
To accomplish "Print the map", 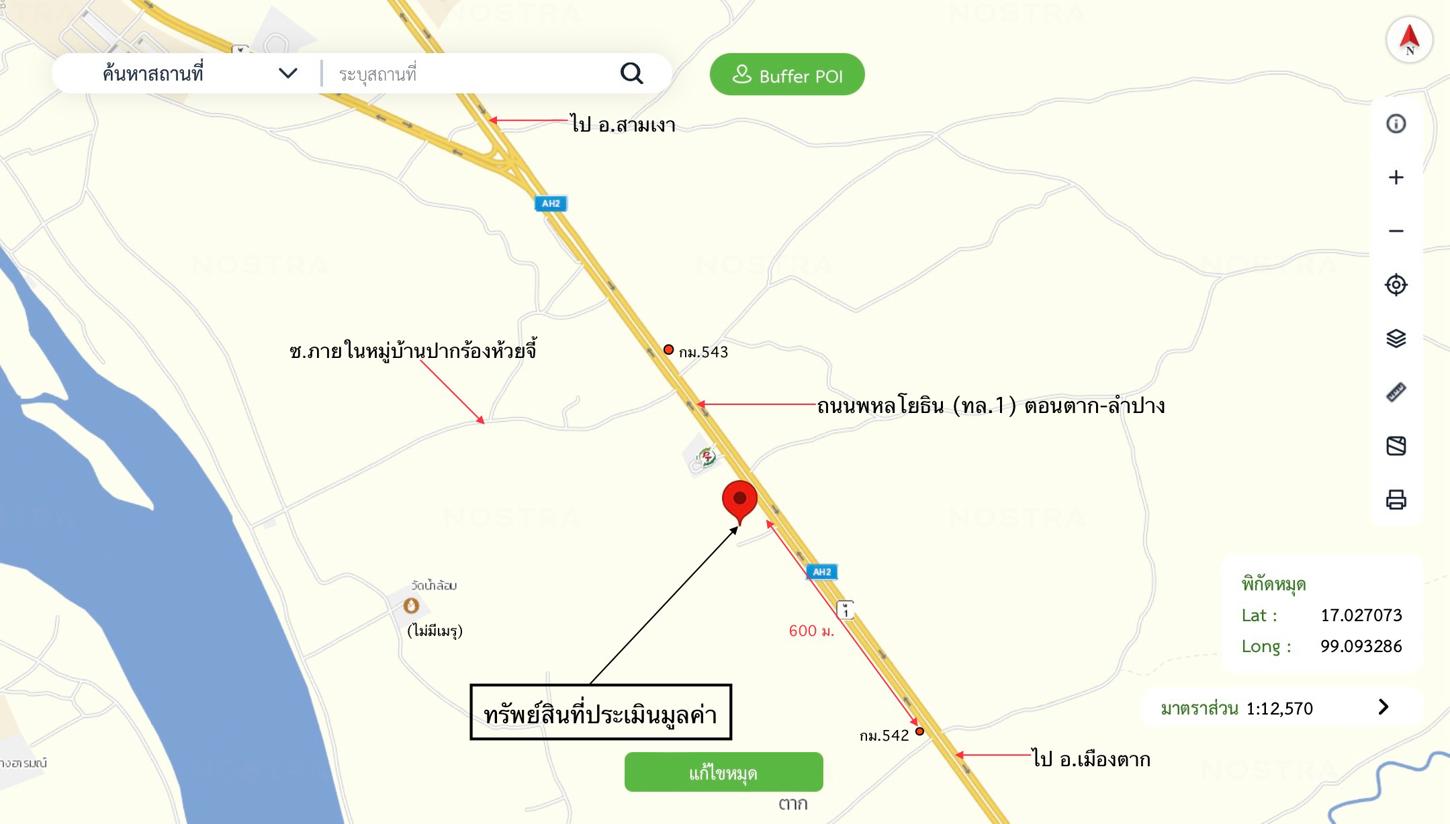I will click(1396, 499).
